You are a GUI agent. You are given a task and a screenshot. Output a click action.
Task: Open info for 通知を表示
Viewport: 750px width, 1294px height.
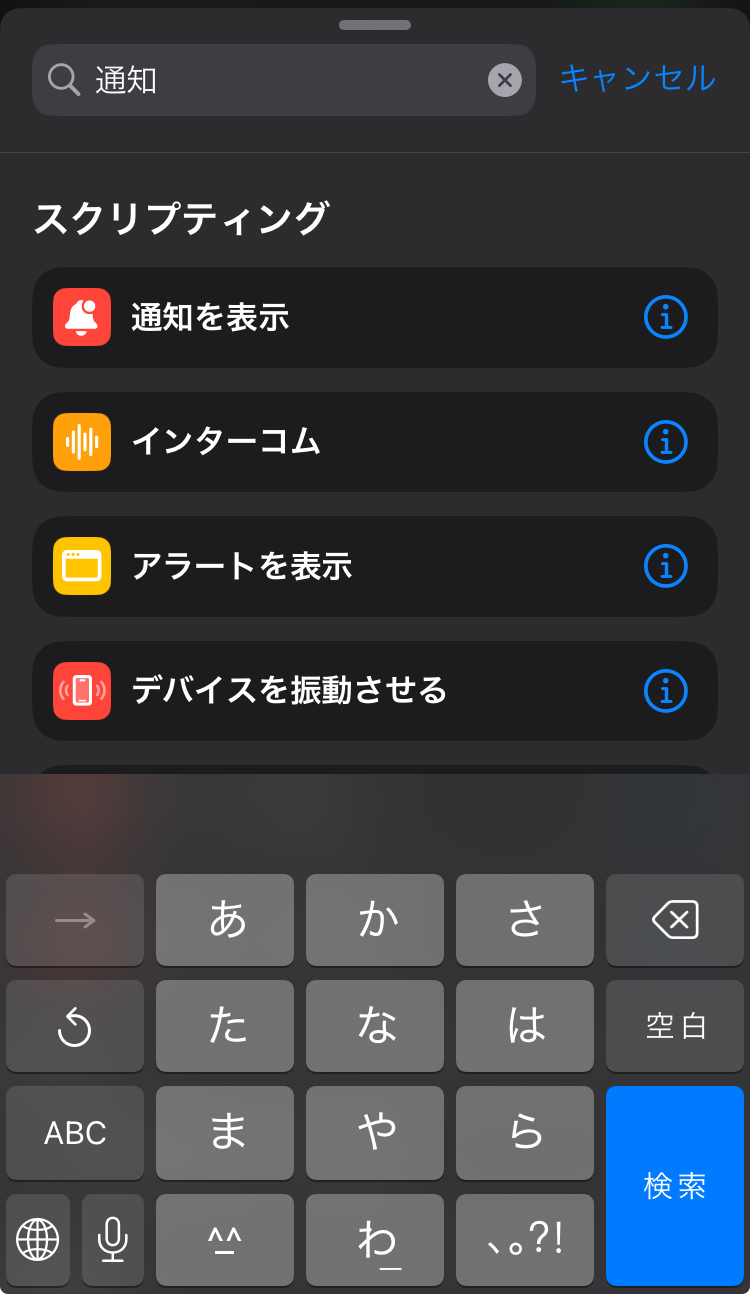click(x=666, y=317)
